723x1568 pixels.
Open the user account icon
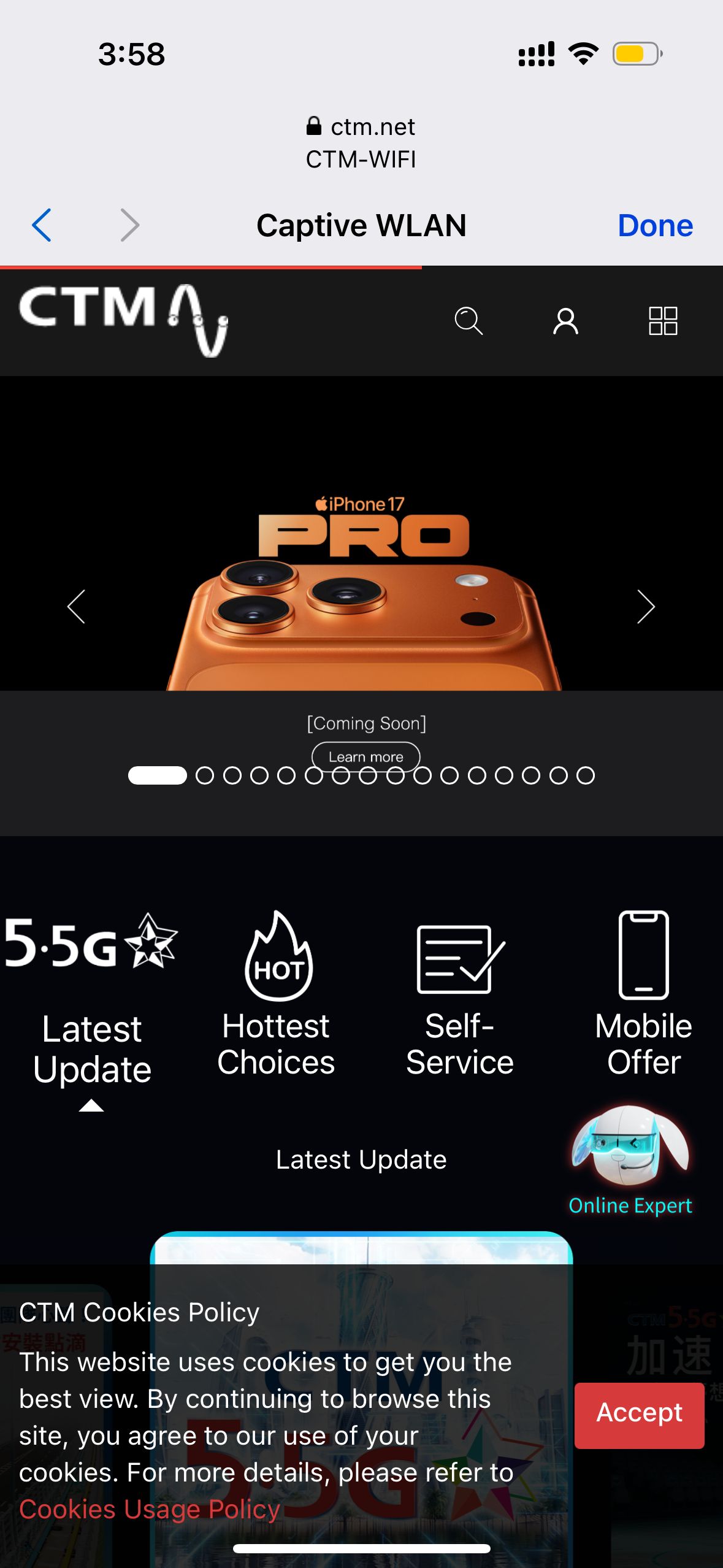565,321
